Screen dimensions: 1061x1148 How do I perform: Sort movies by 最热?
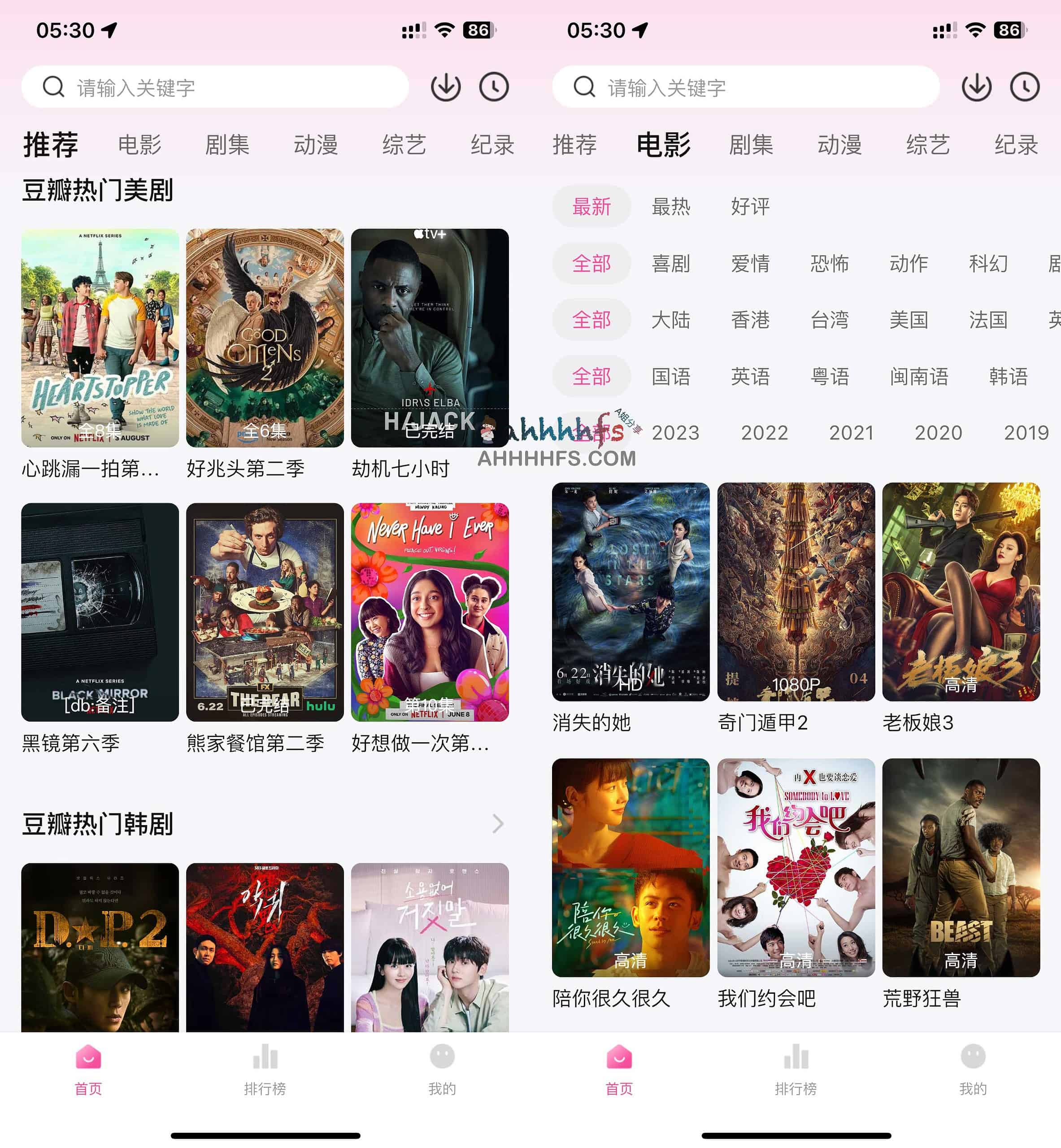point(670,207)
